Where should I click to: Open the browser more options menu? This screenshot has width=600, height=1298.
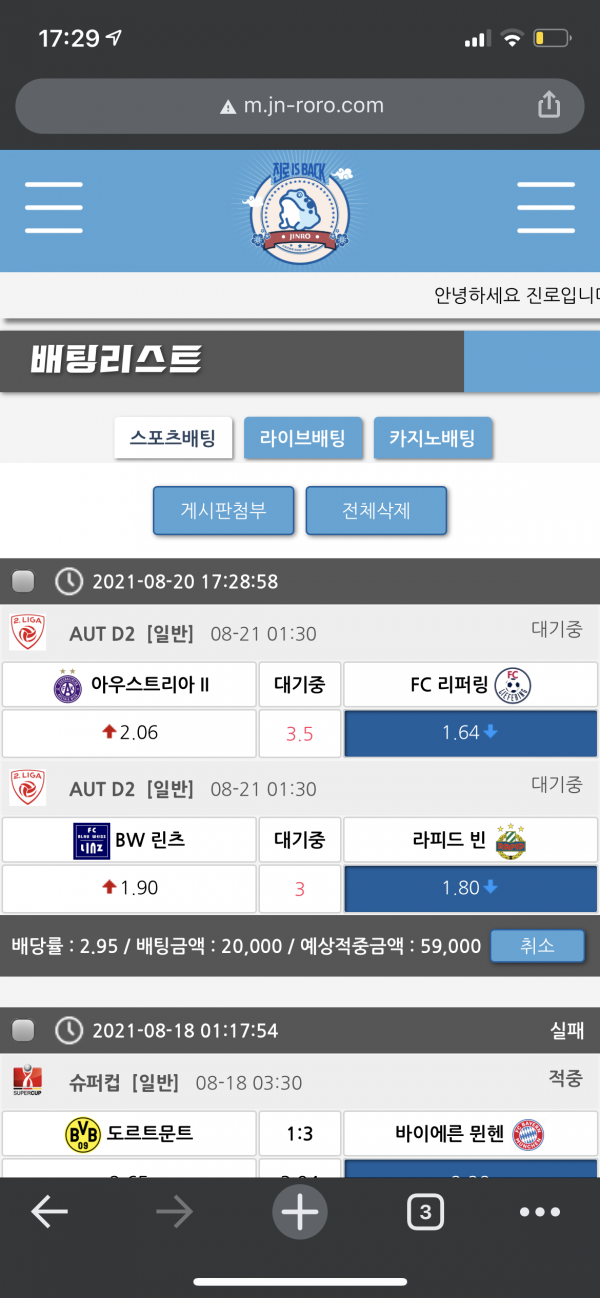click(540, 1212)
